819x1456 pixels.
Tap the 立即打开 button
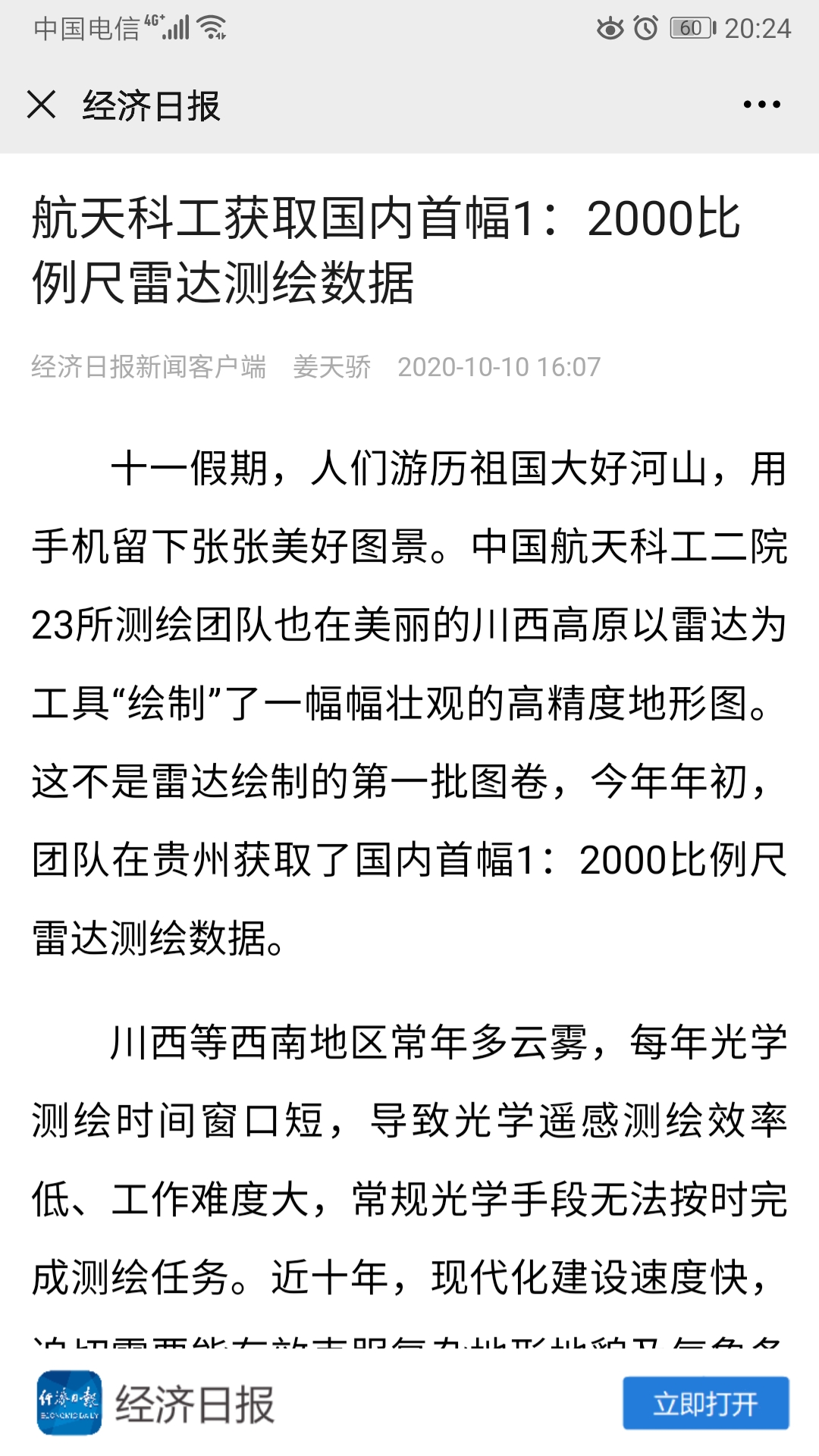point(705,1404)
